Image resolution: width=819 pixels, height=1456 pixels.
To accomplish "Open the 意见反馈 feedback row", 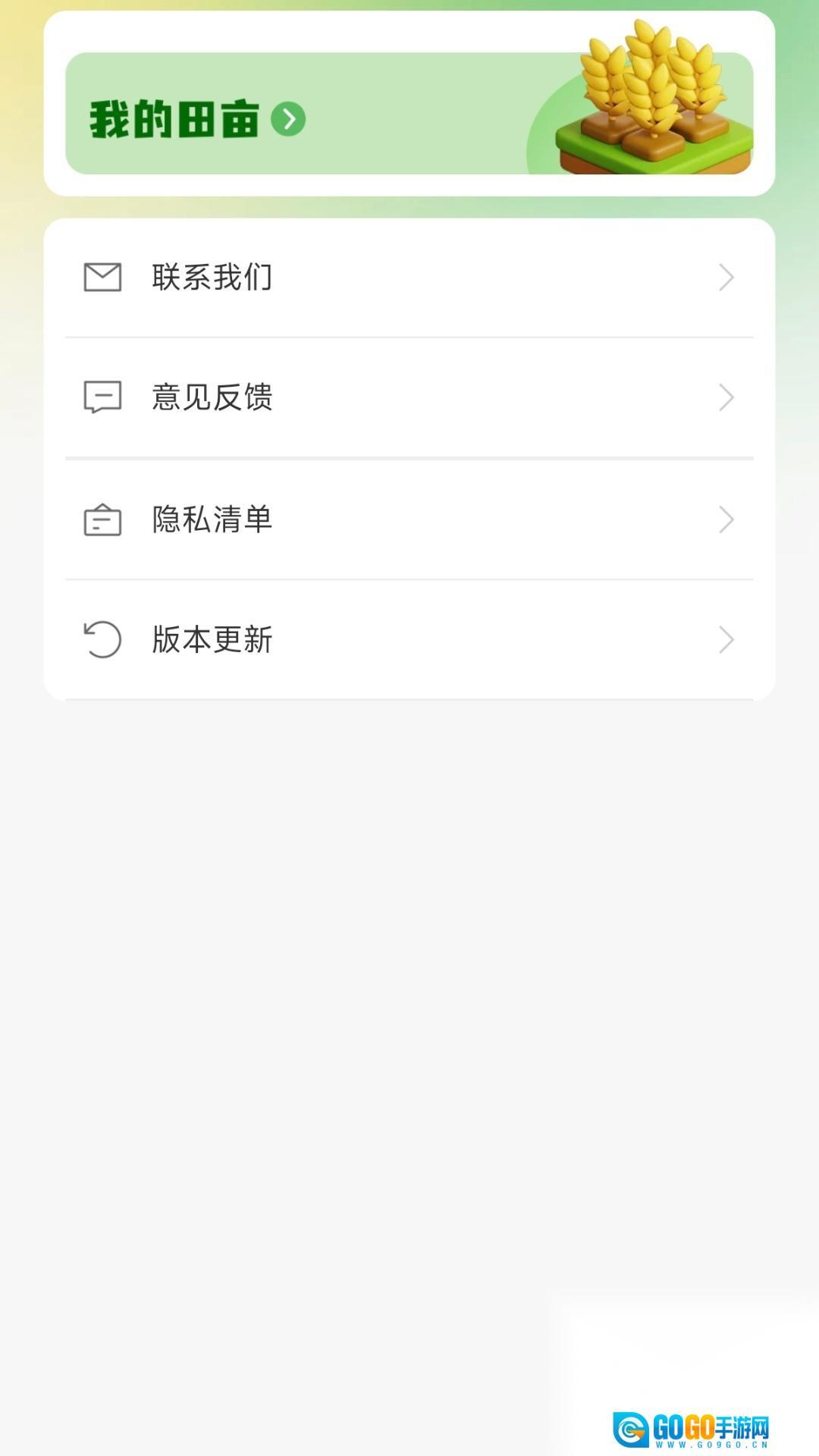I will [408, 397].
